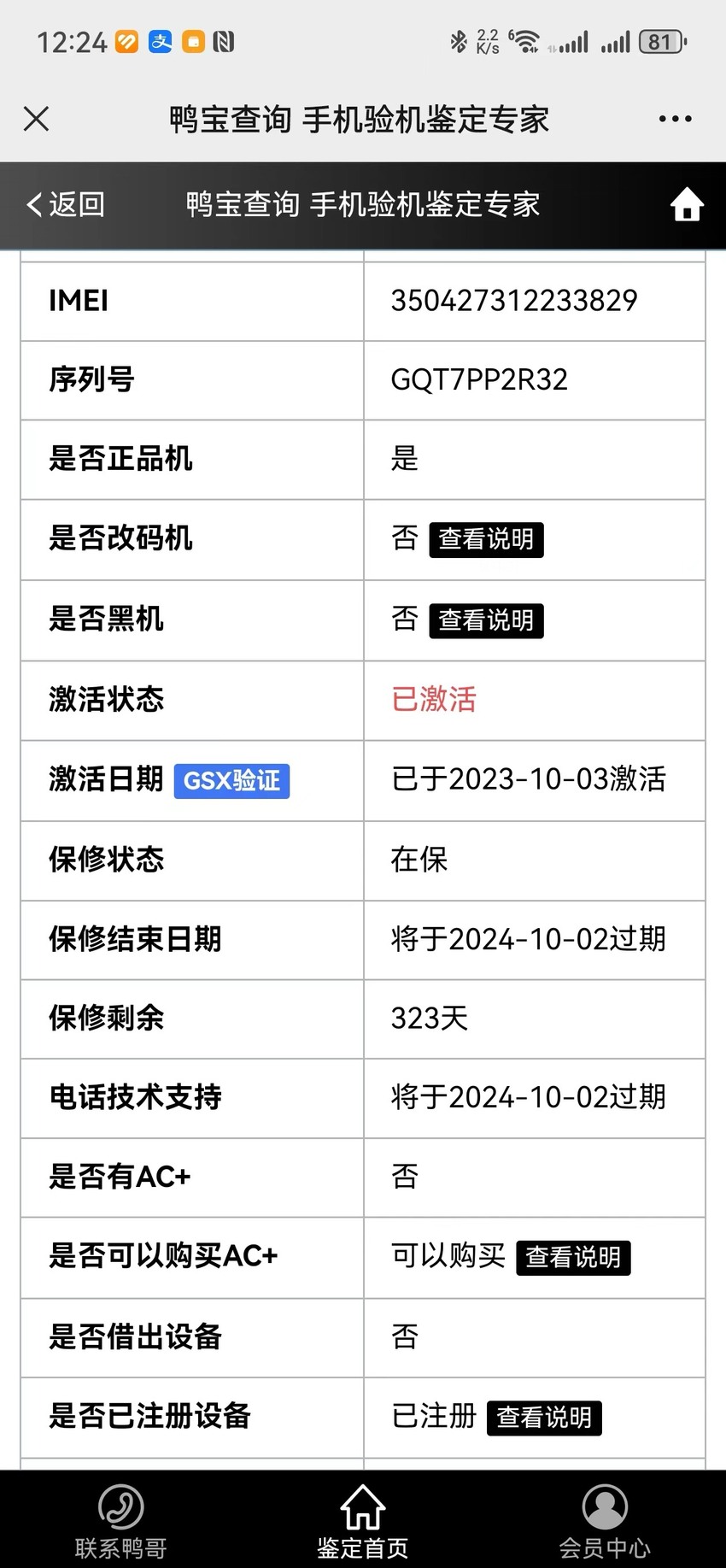Tap 查看说明 next to 已注册
726x1568 pixels.
click(x=544, y=1418)
